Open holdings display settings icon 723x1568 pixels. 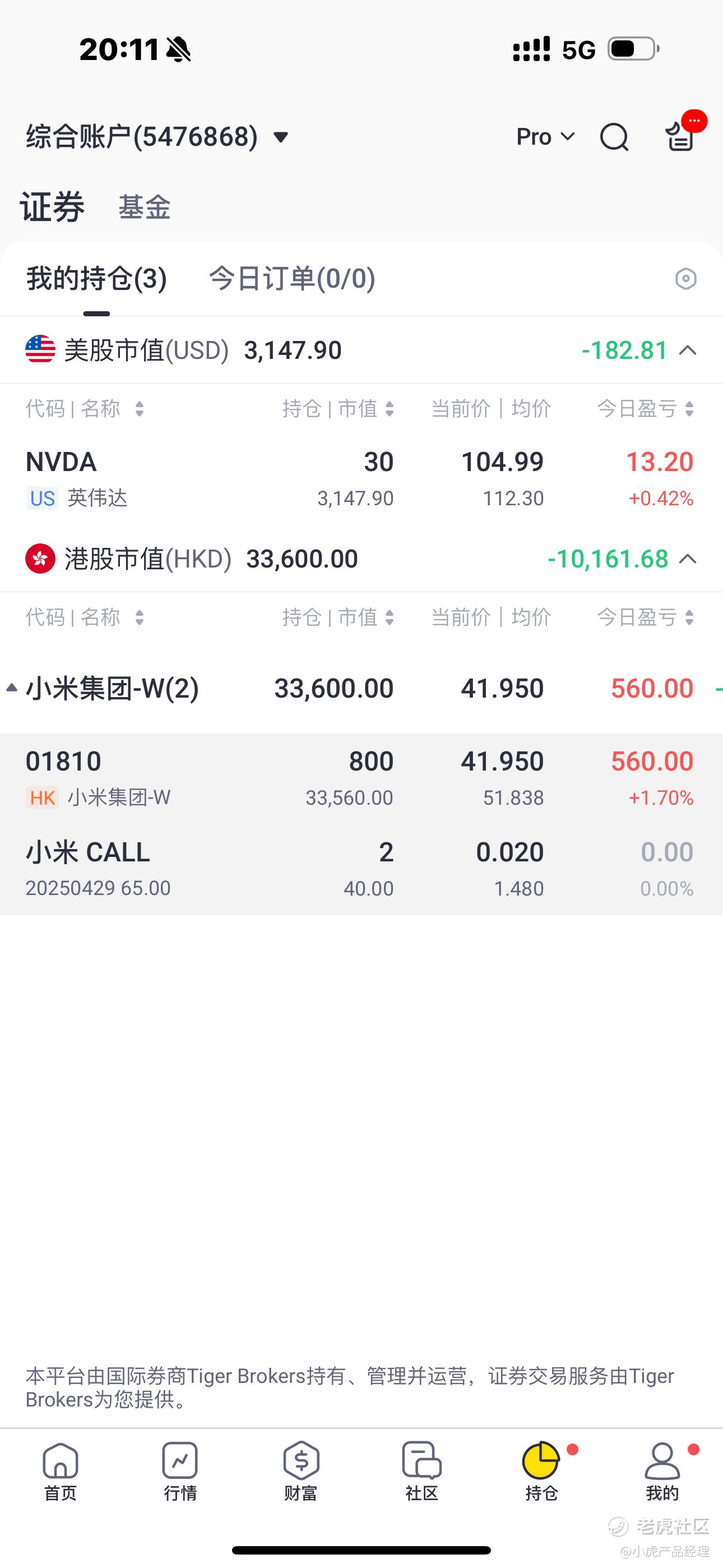pyautogui.click(x=686, y=279)
